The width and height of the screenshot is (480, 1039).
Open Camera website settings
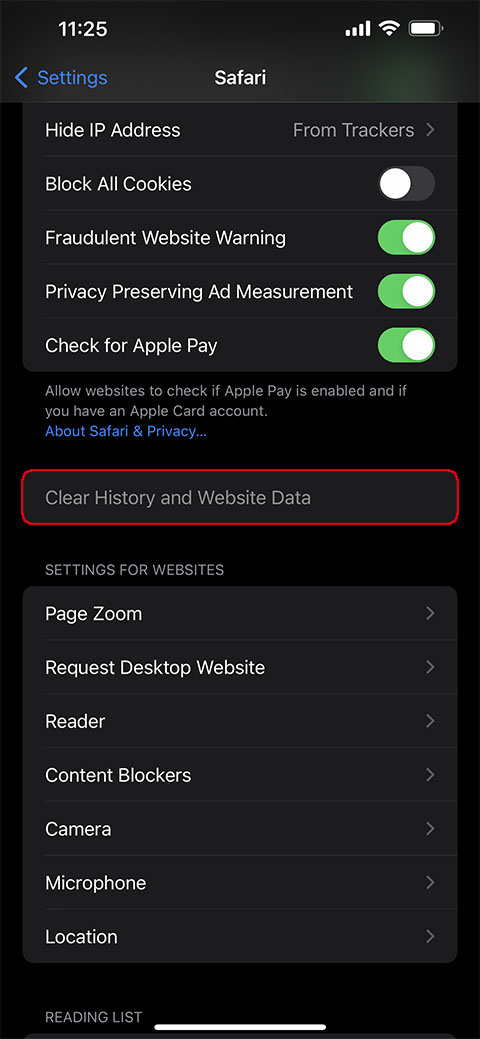pyautogui.click(x=240, y=829)
